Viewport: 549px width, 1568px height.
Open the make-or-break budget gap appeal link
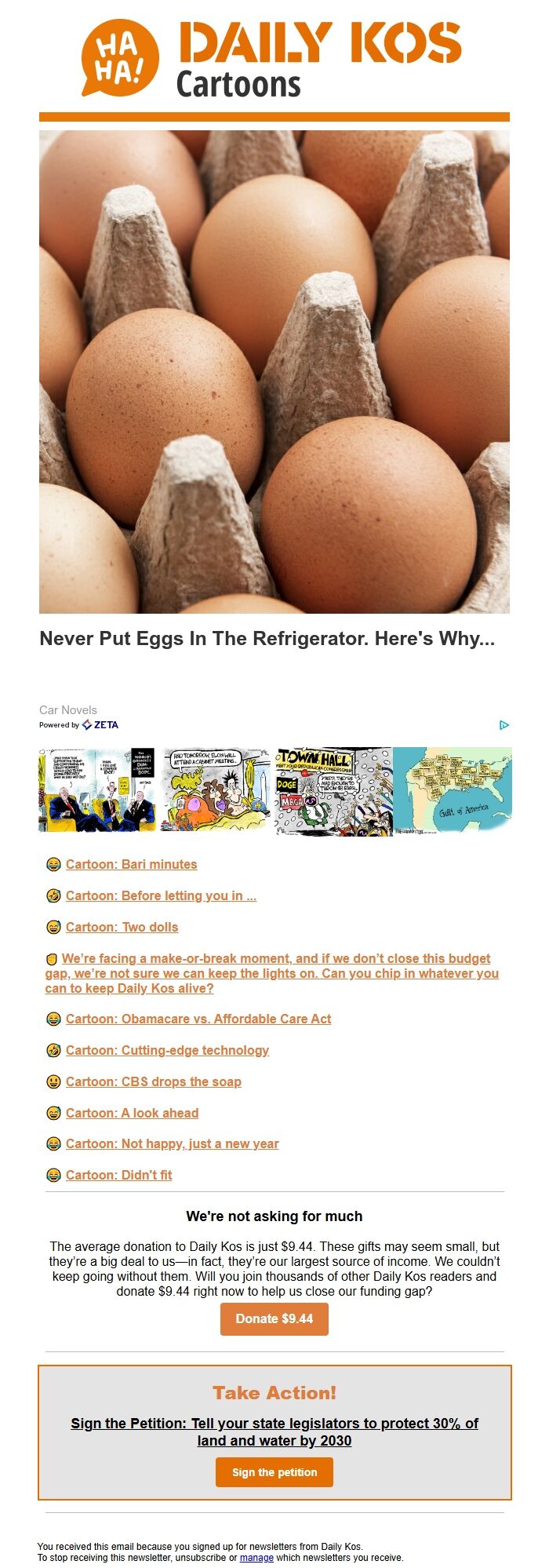click(271, 973)
